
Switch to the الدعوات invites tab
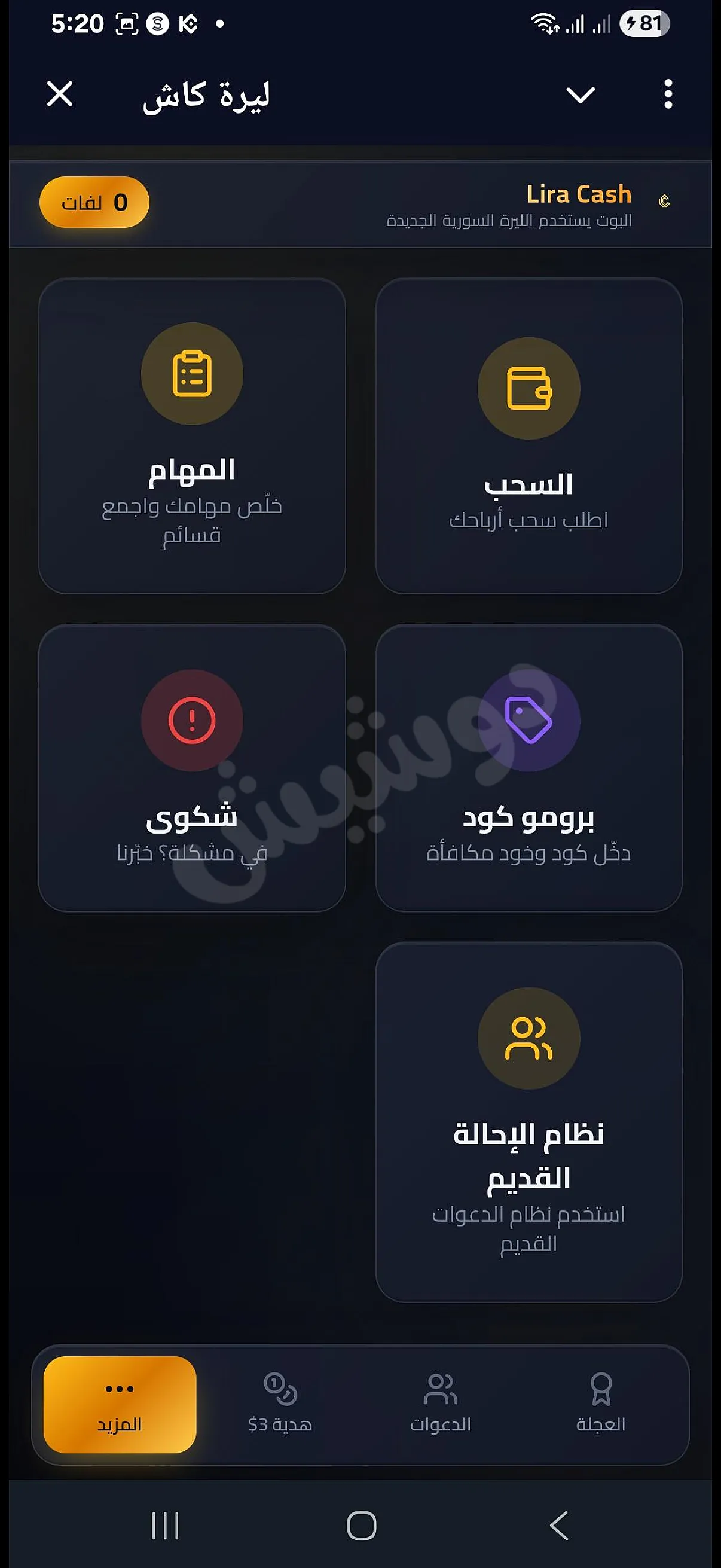coord(441,1404)
